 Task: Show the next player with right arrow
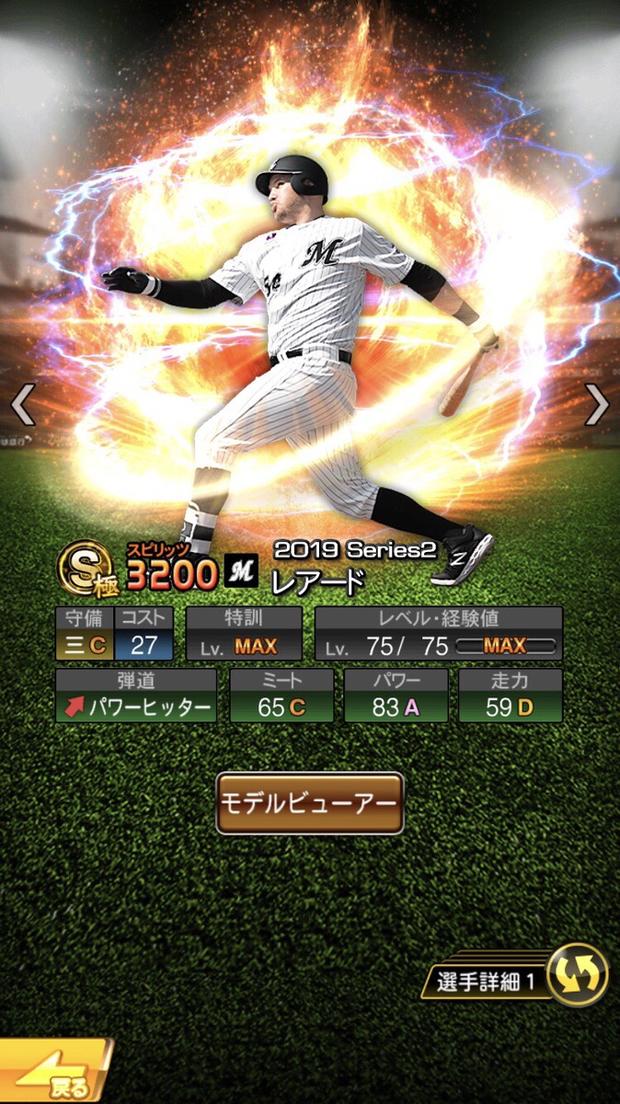(x=597, y=405)
